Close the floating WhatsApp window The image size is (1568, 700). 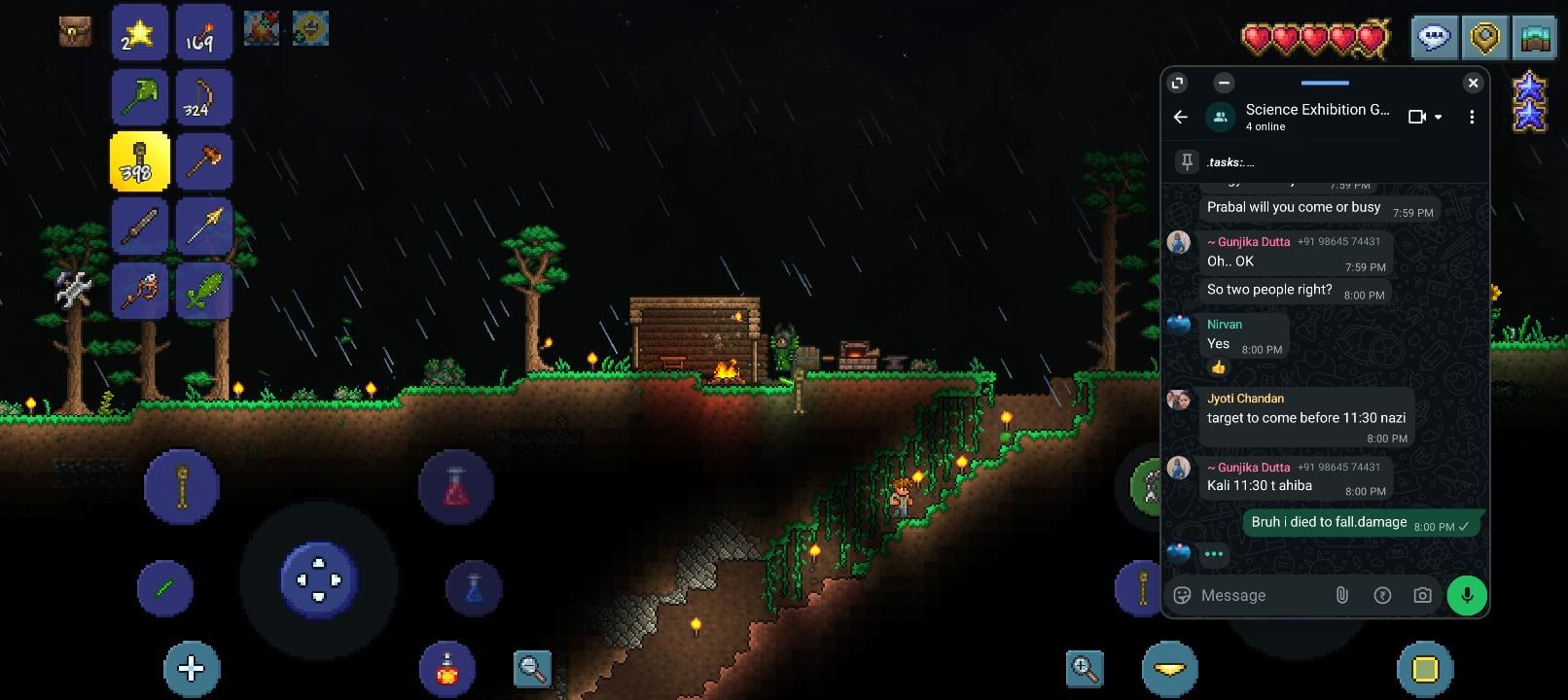point(1473,83)
